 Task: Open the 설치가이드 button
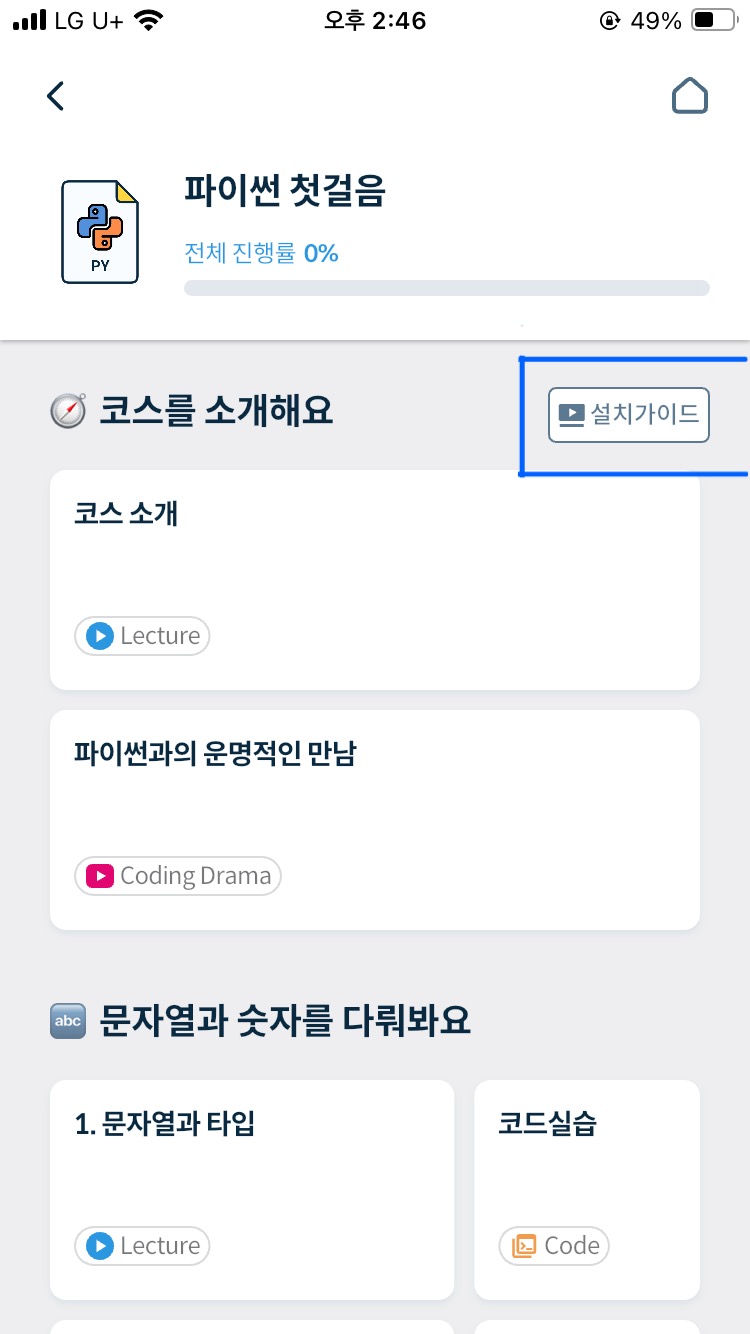pos(628,415)
